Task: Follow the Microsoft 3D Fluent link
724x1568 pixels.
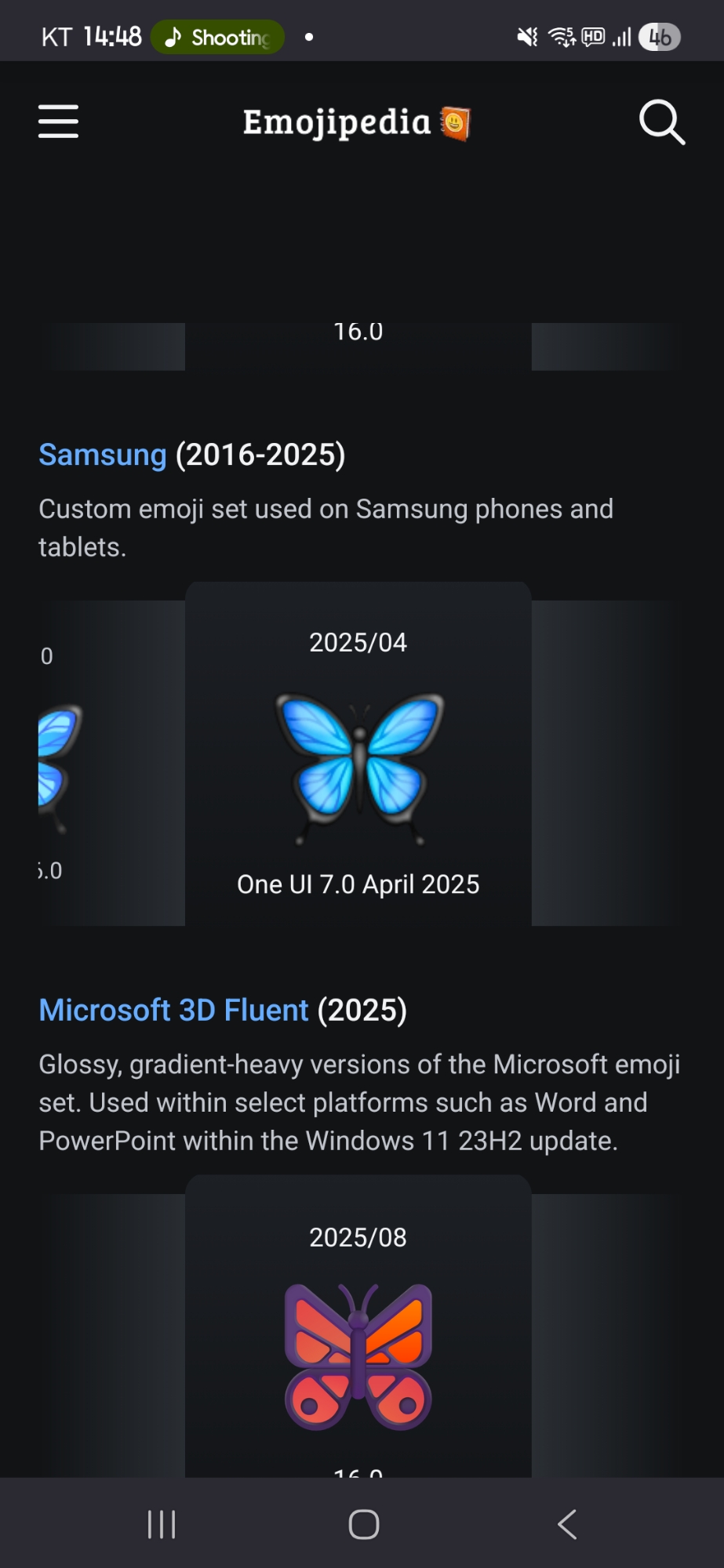Action: (173, 1010)
